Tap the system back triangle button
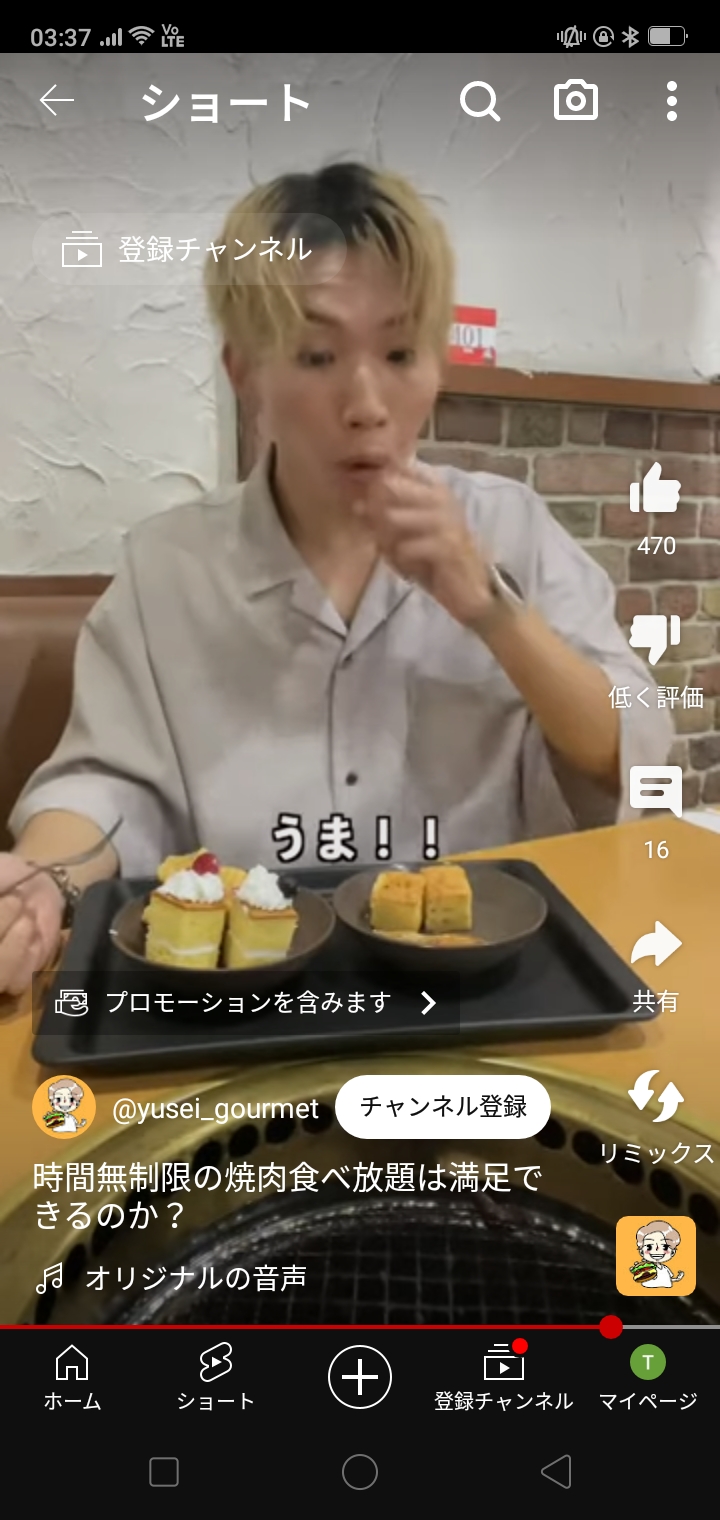 (556, 1472)
